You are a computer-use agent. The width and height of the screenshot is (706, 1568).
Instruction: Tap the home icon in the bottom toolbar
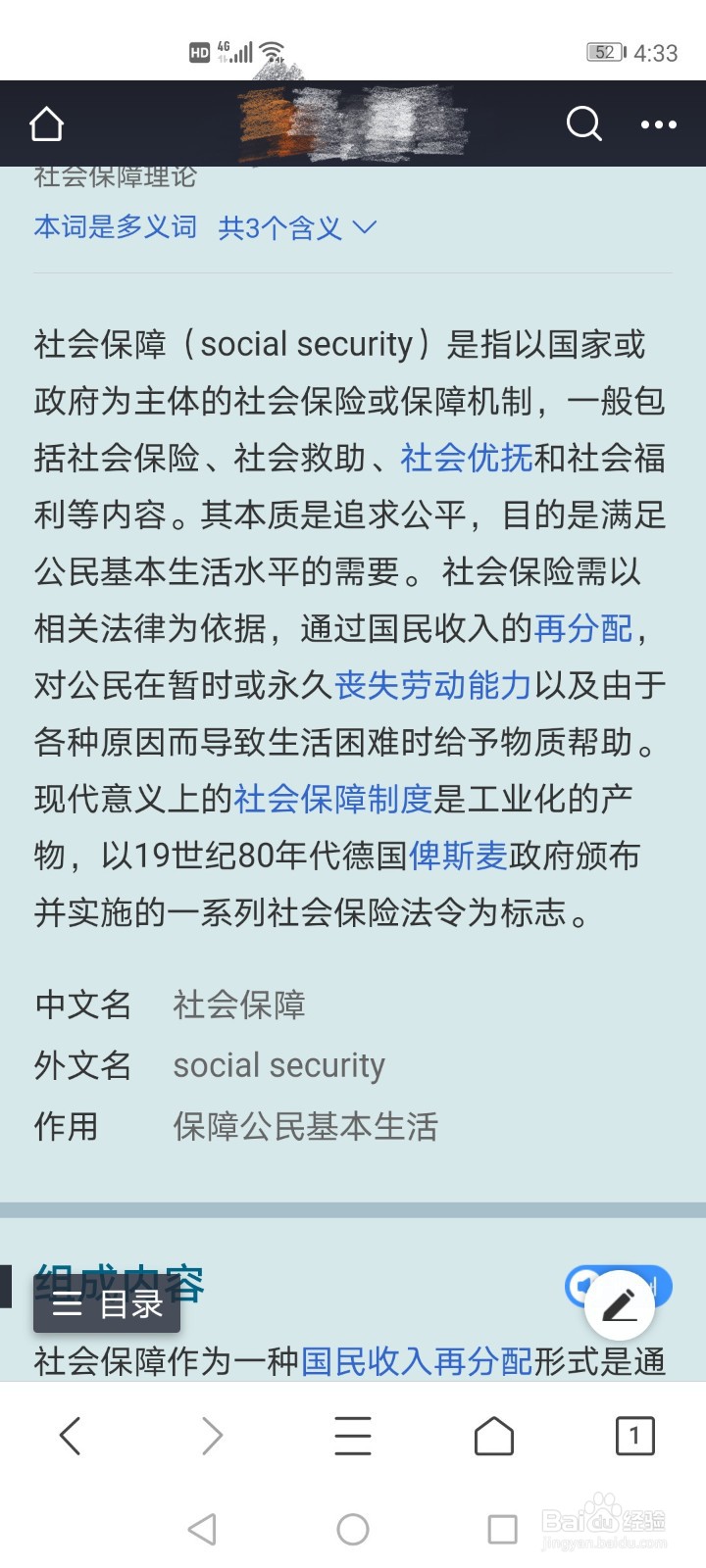[493, 1435]
